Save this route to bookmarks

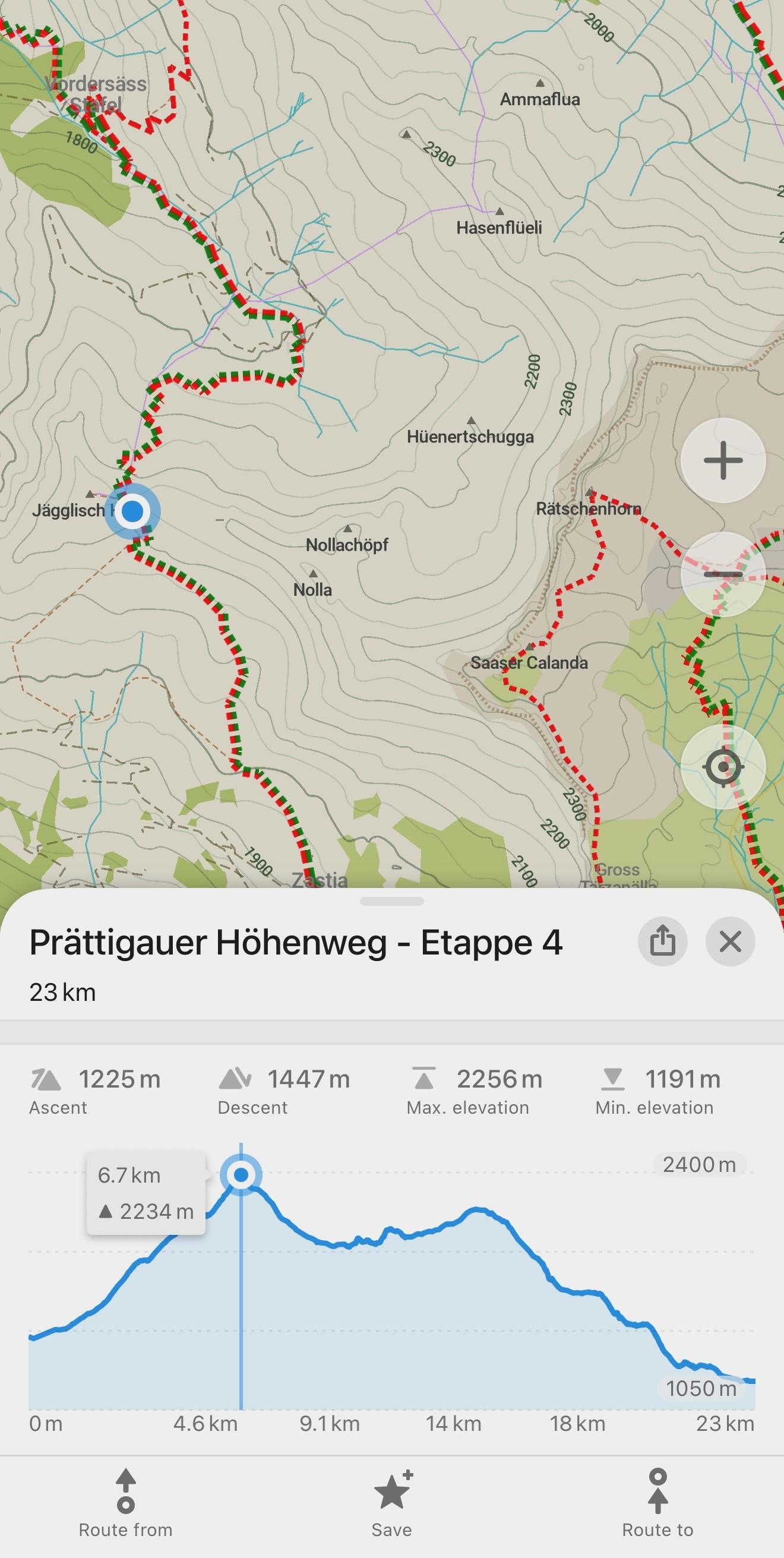click(x=392, y=1503)
